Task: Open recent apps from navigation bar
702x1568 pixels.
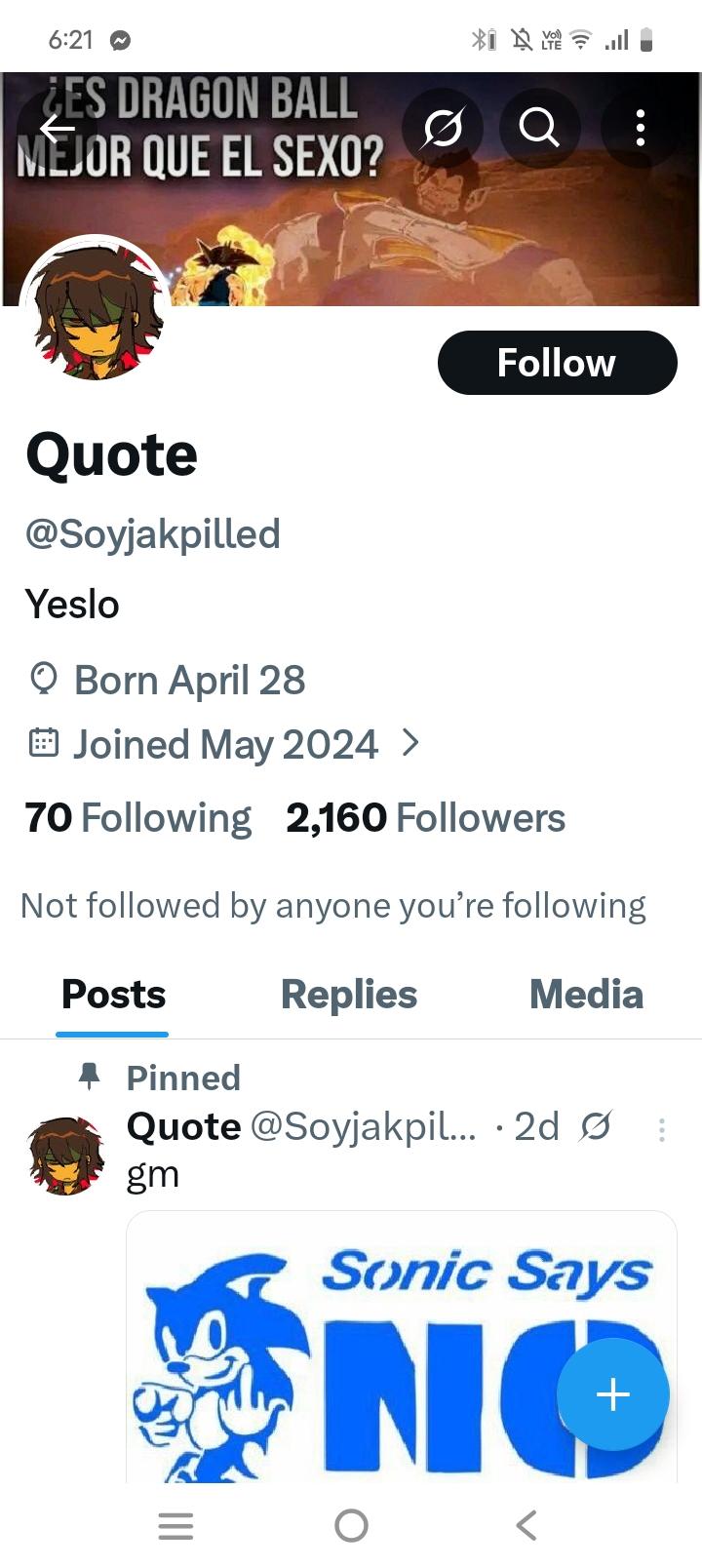Action: click(x=175, y=1526)
